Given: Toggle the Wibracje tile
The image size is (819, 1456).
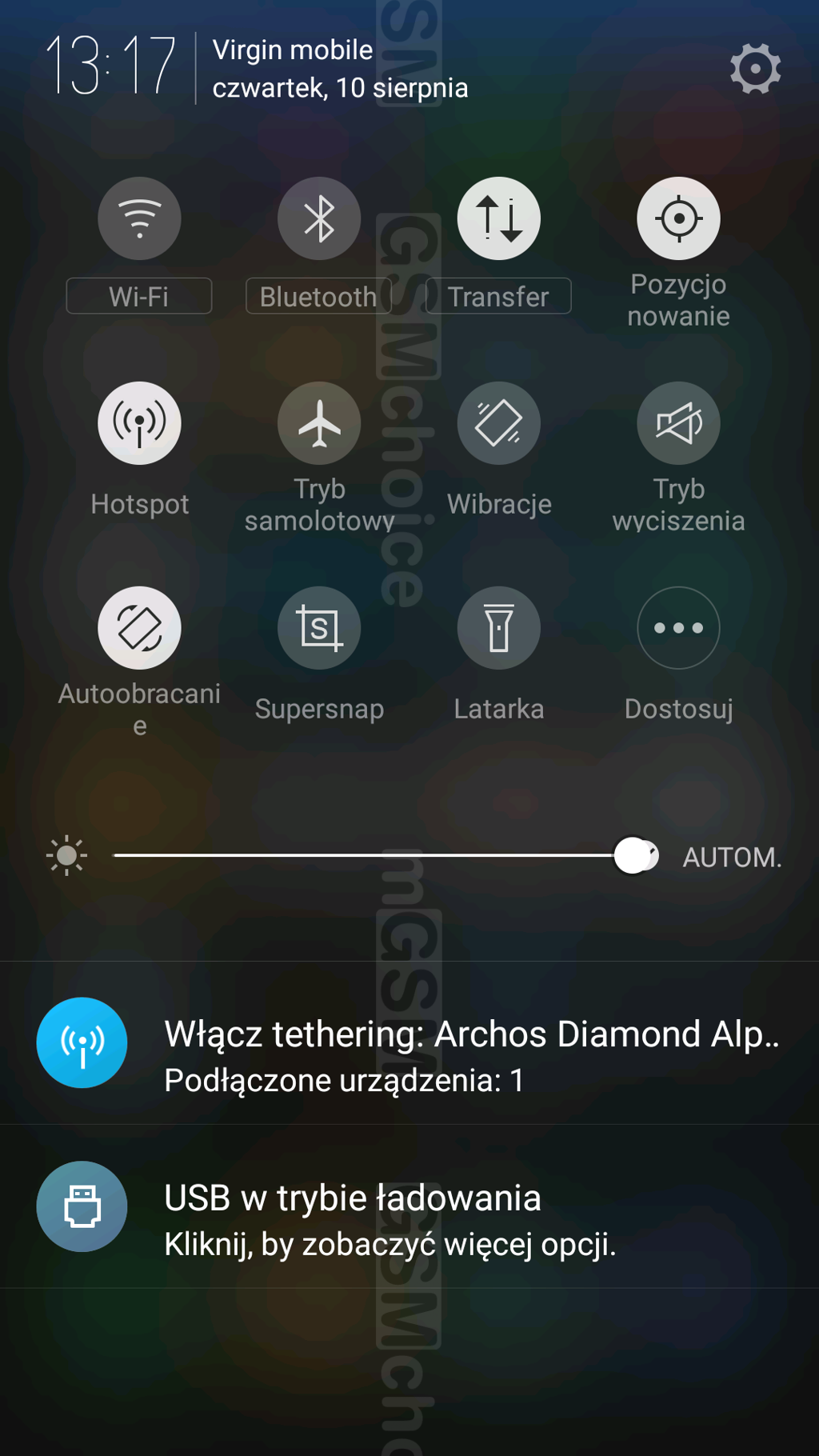Looking at the screenshot, I should pos(498,423).
